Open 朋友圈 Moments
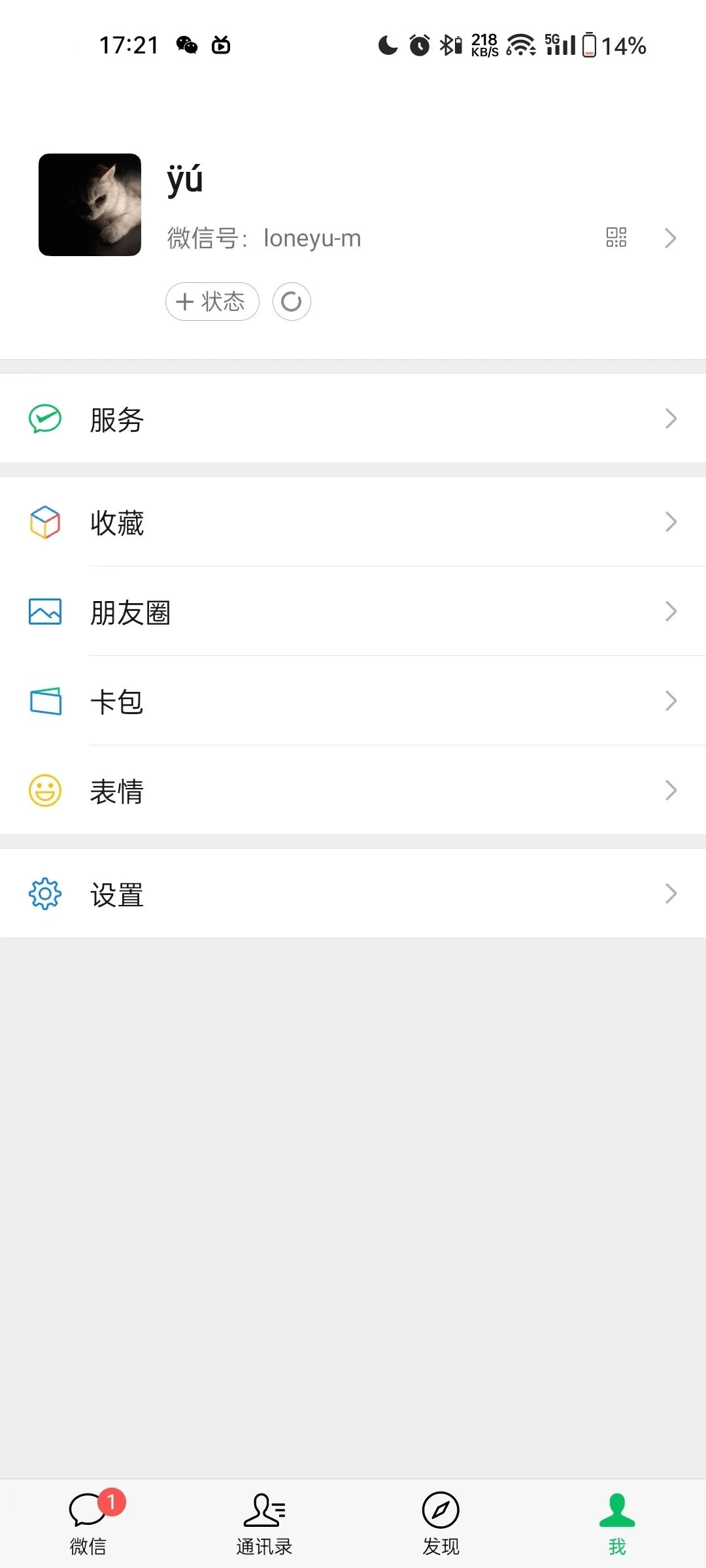The height and width of the screenshot is (1568, 706). tap(353, 612)
